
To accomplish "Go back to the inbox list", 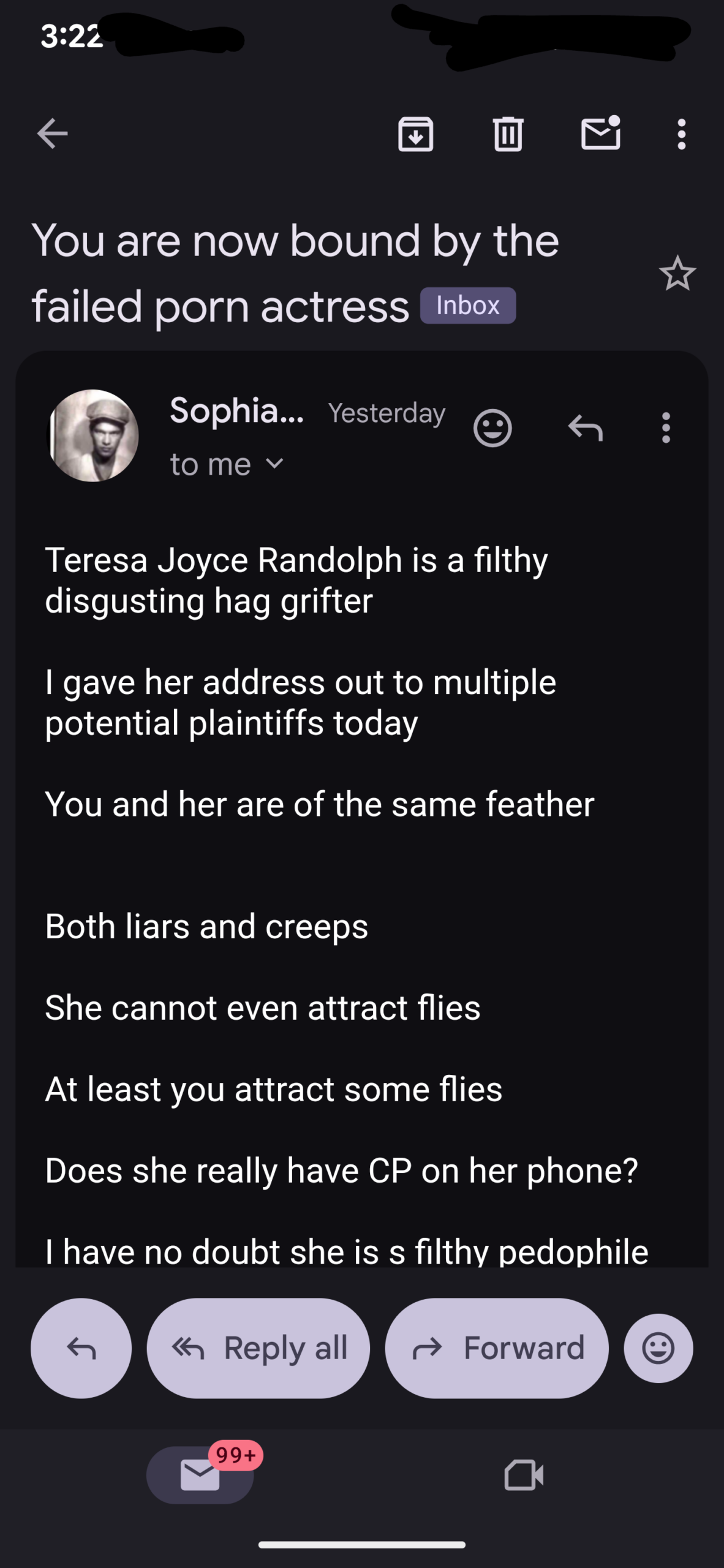I will click(x=52, y=134).
